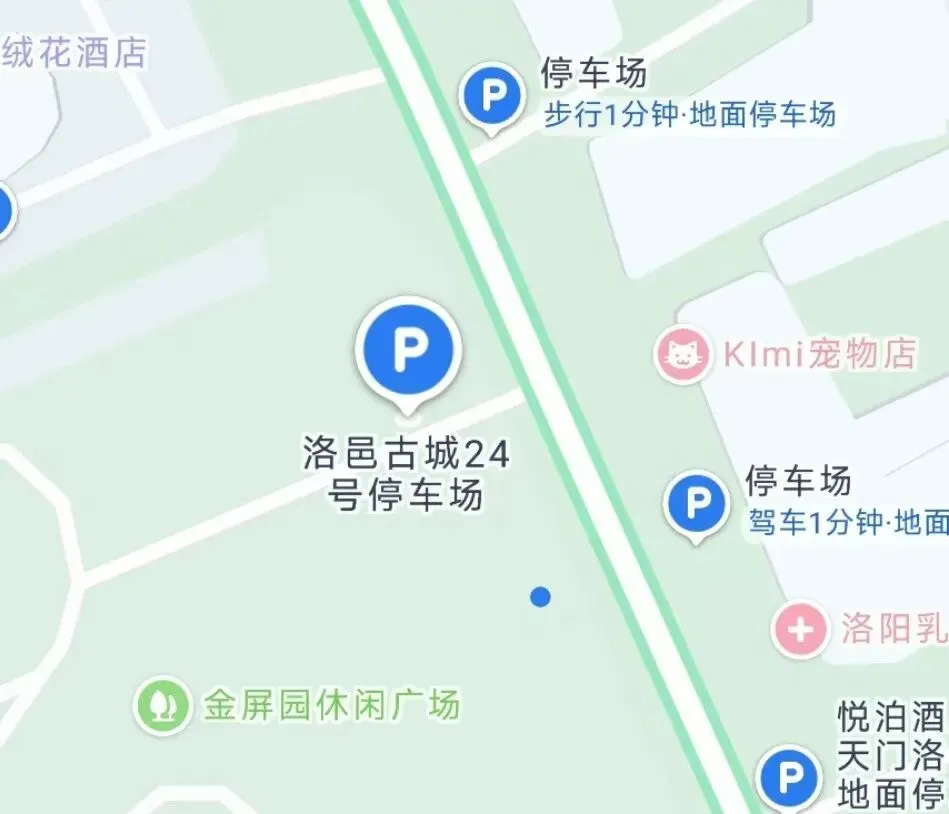Tap the 绒花酒店 hotel label
This screenshot has width=949, height=814.
(x=74, y=53)
